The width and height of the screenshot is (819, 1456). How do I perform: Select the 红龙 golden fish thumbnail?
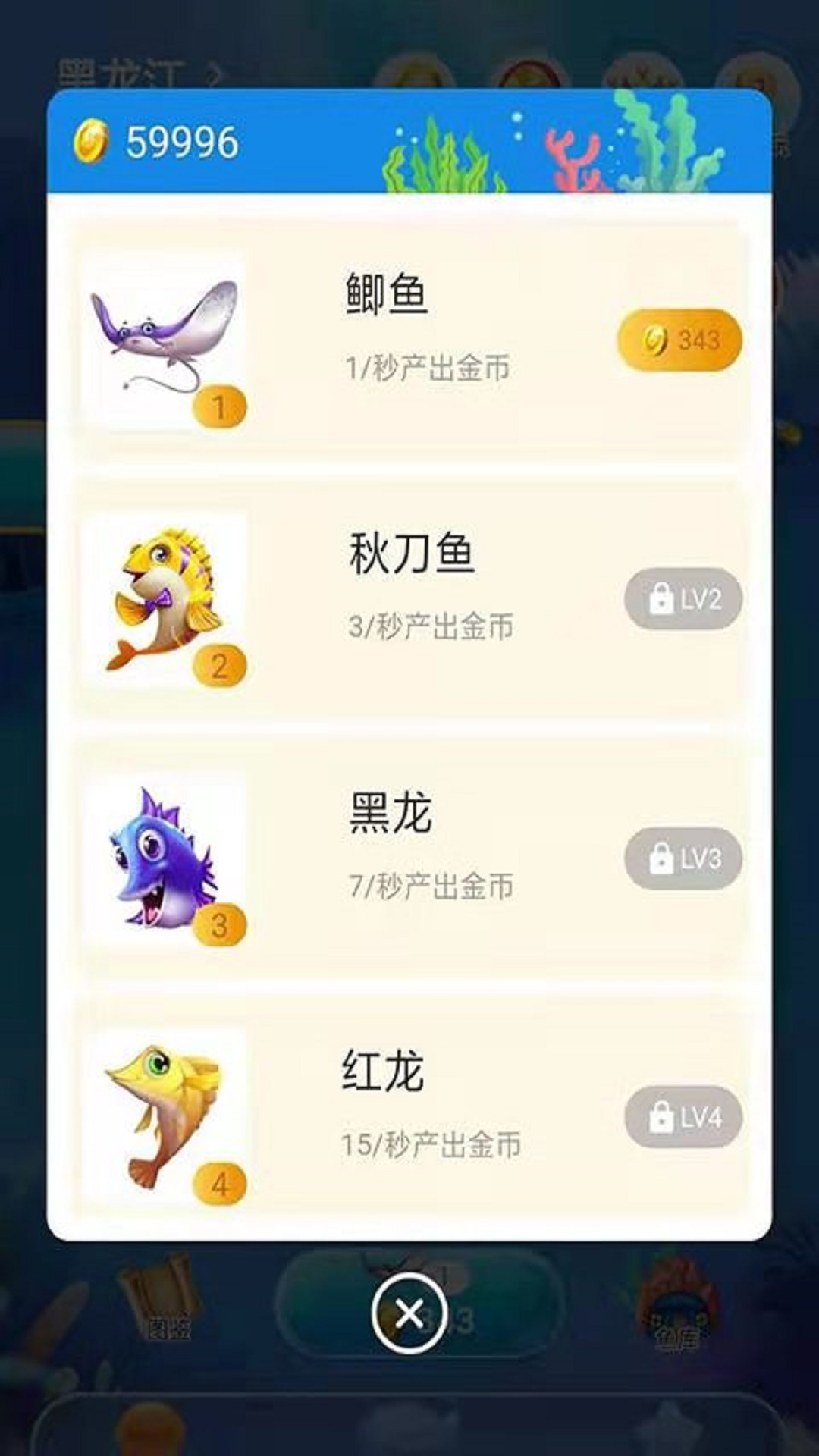[163, 1111]
